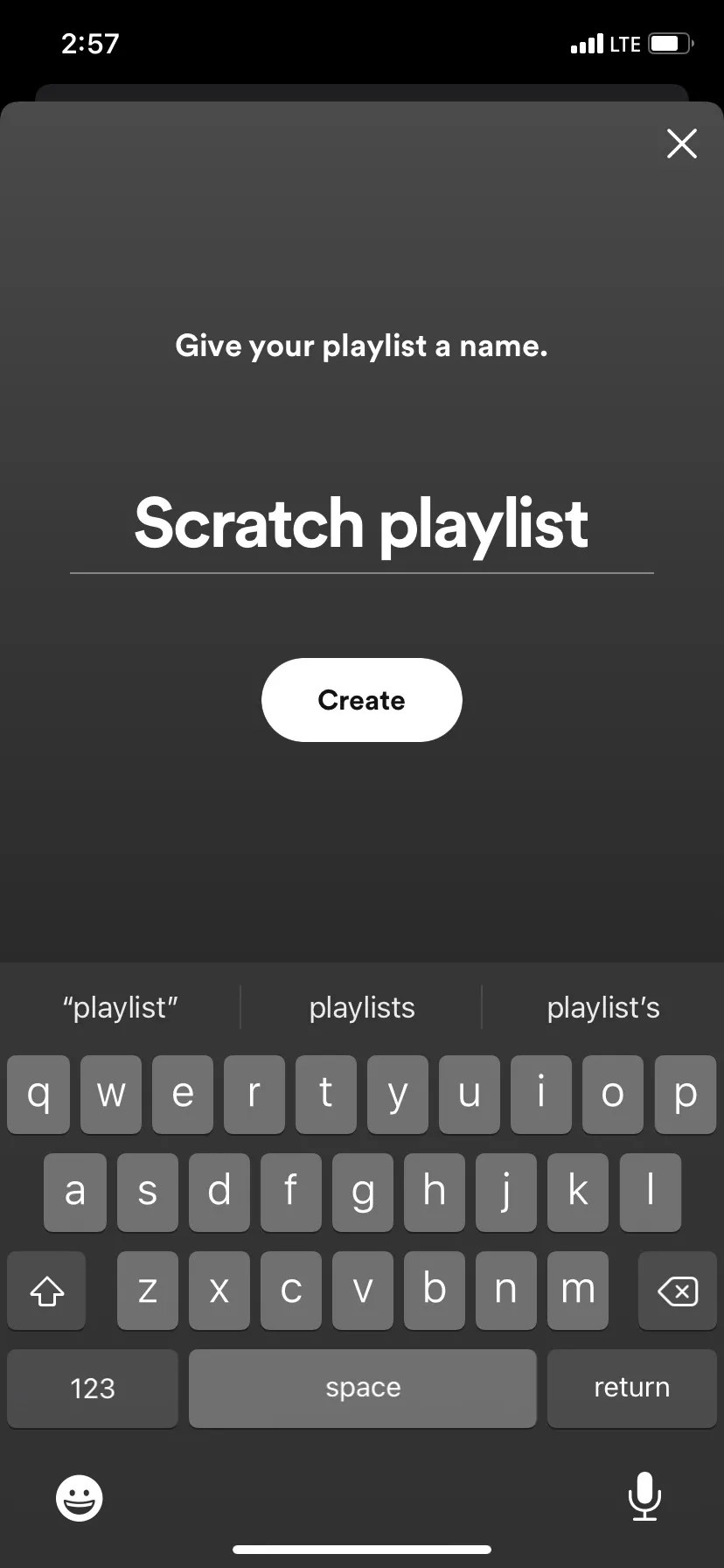Tap the Create button
This screenshot has height=1568, width=724.
[361, 699]
